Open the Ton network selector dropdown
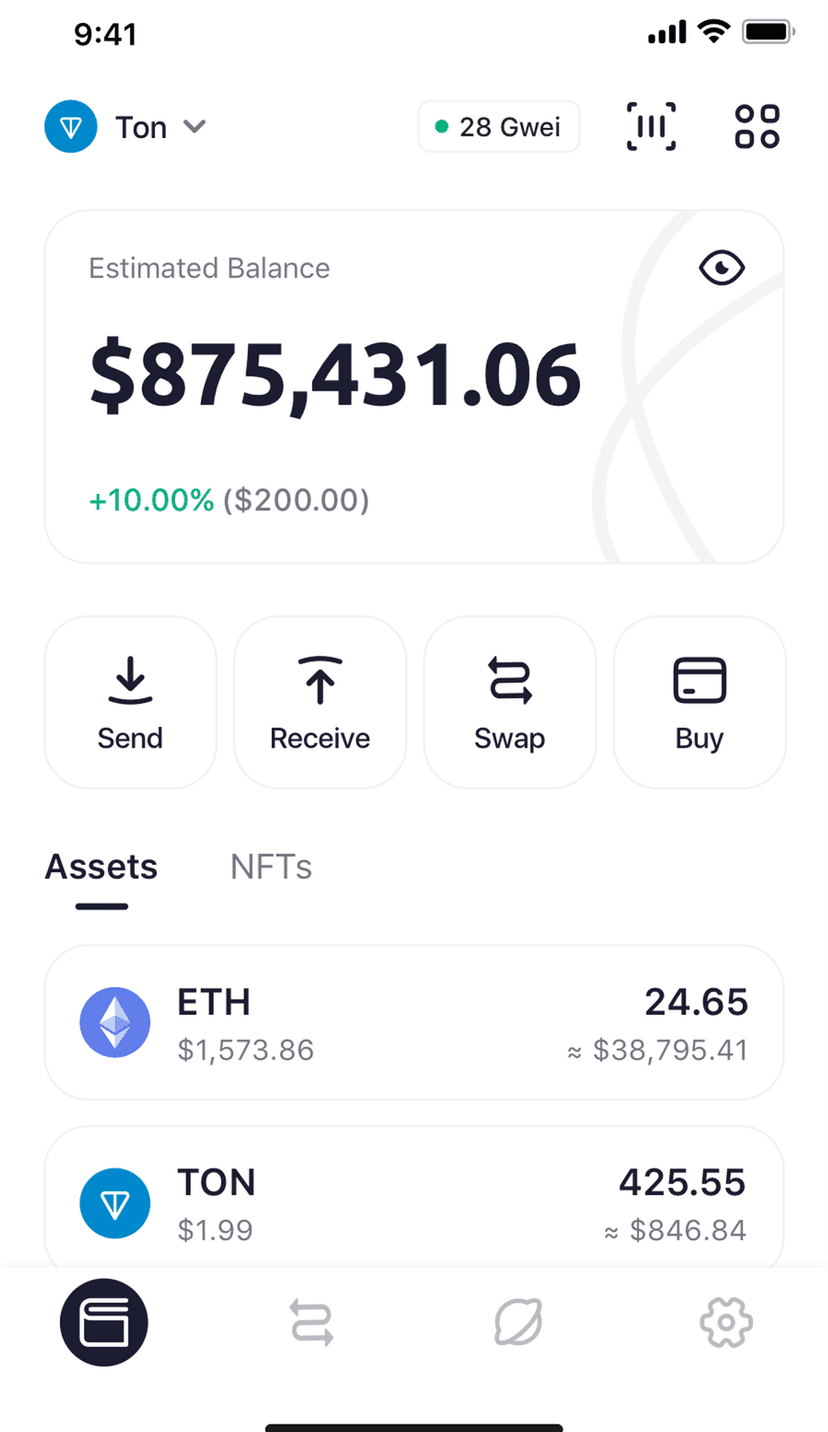828x1432 pixels. (x=126, y=127)
